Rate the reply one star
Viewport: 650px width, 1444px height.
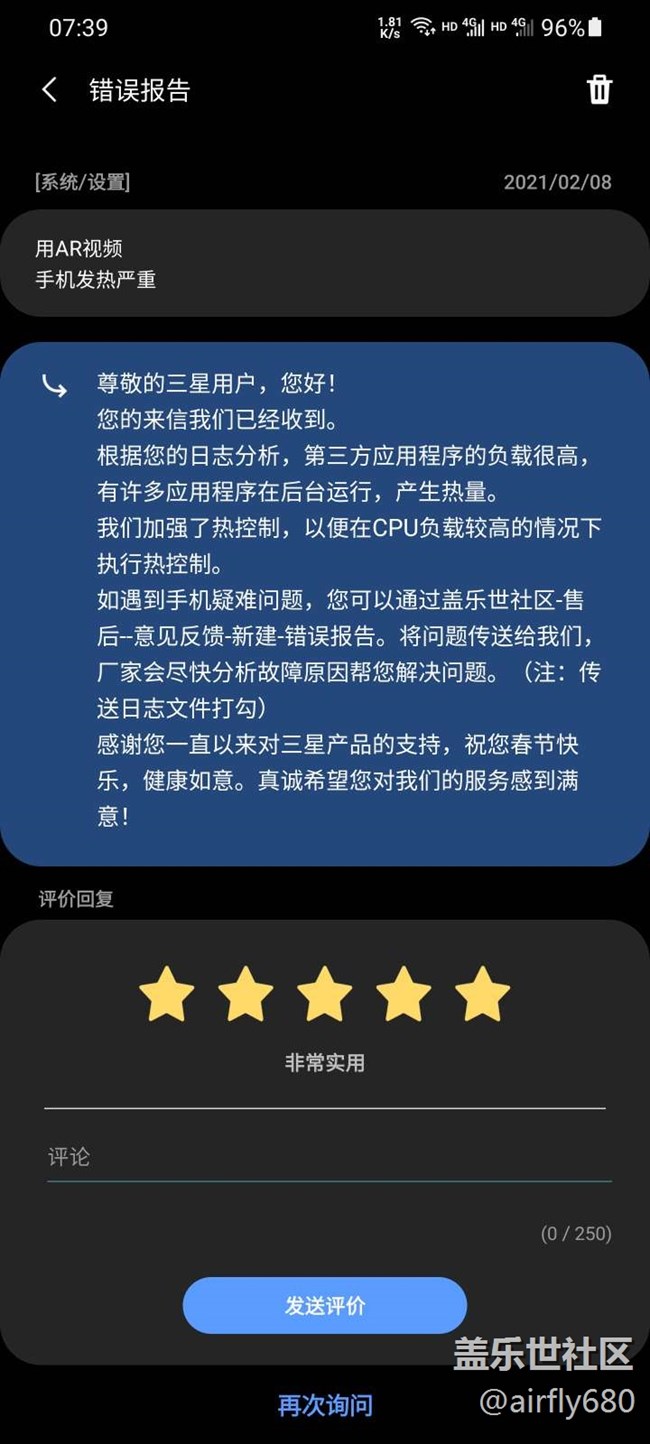(166, 994)
